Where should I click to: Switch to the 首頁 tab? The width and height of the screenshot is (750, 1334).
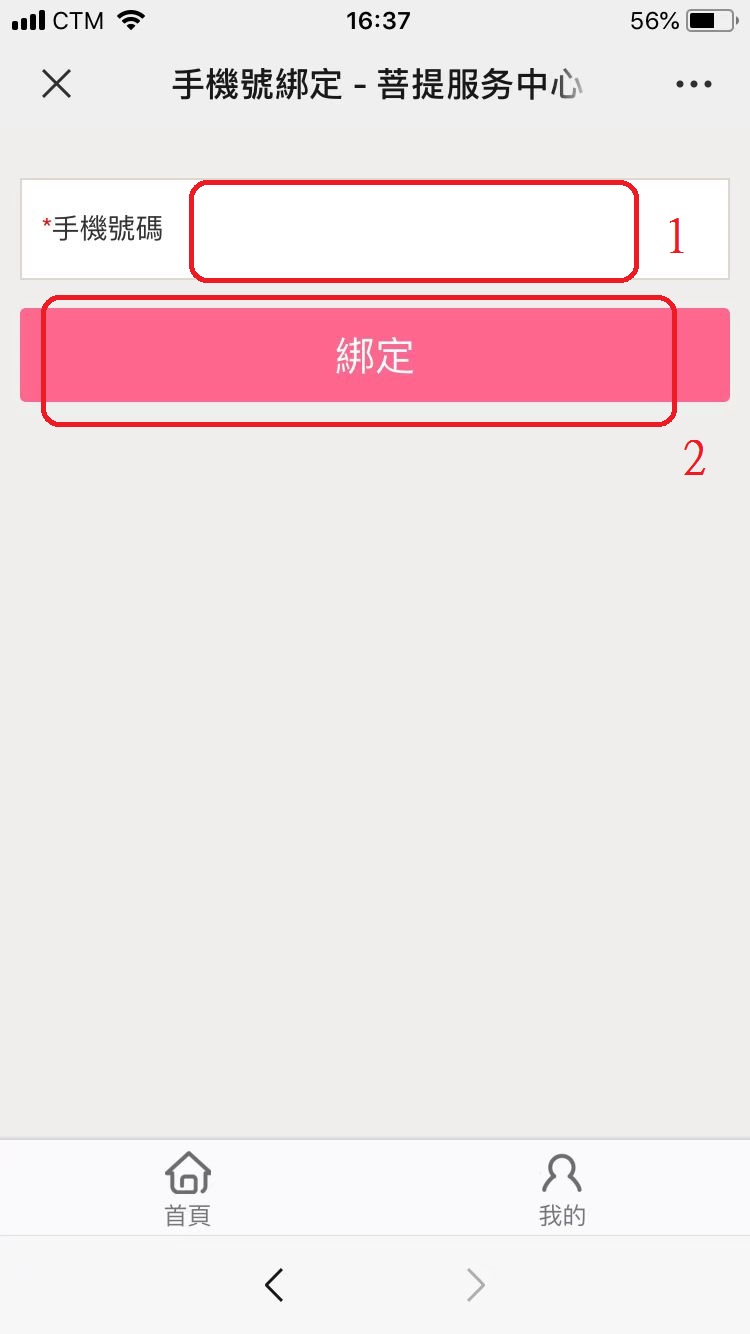188,1188
